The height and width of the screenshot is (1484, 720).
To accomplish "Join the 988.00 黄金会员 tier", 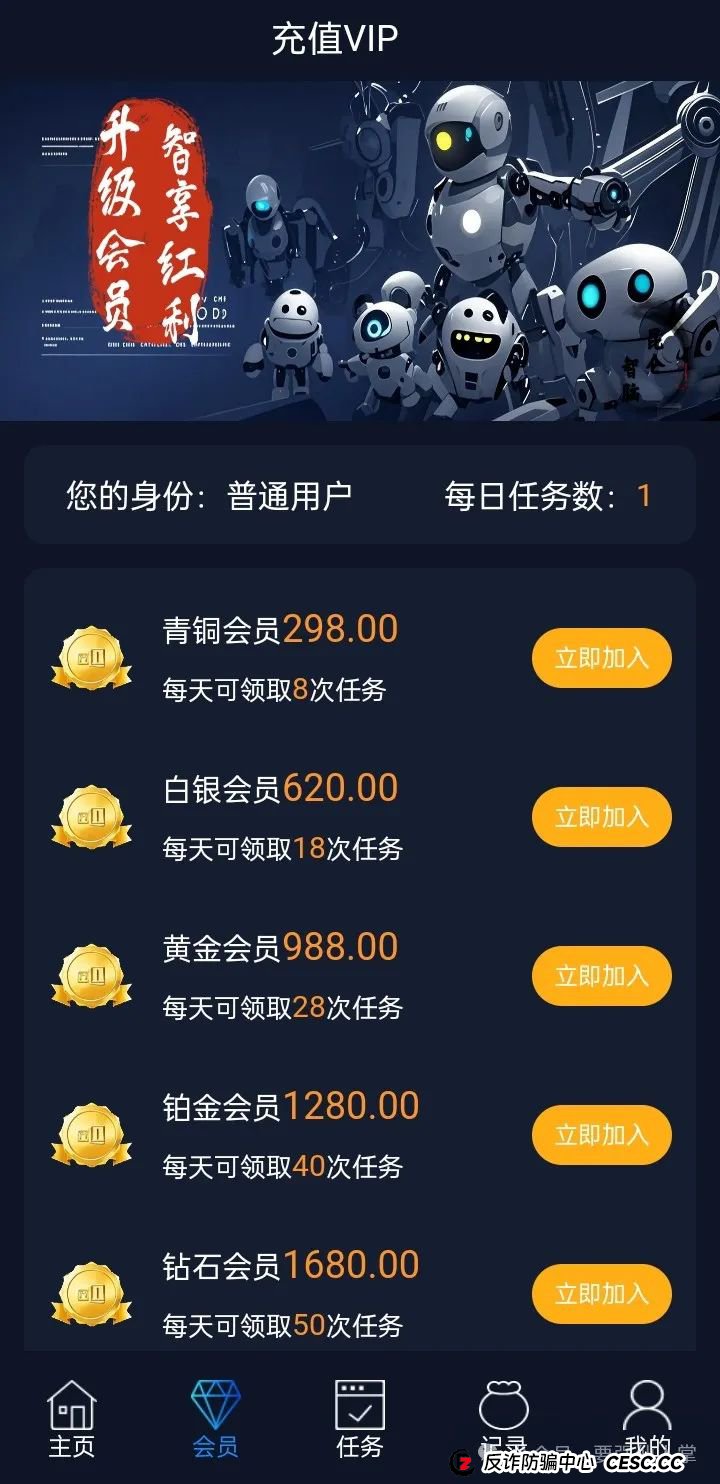I will coord(601,975).
